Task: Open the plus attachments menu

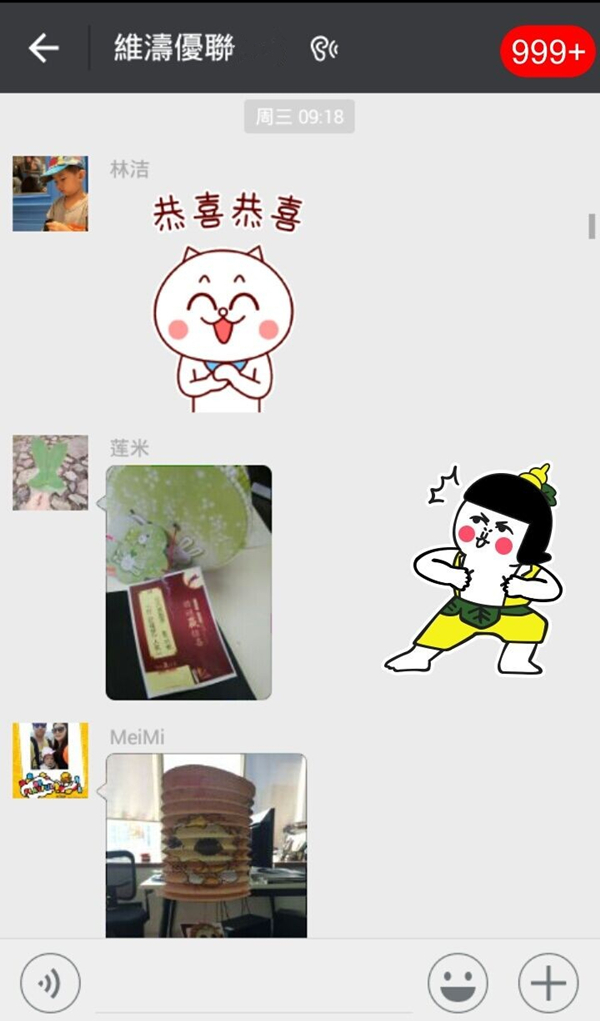Action: pyautogui.click(x=548, y=983)
